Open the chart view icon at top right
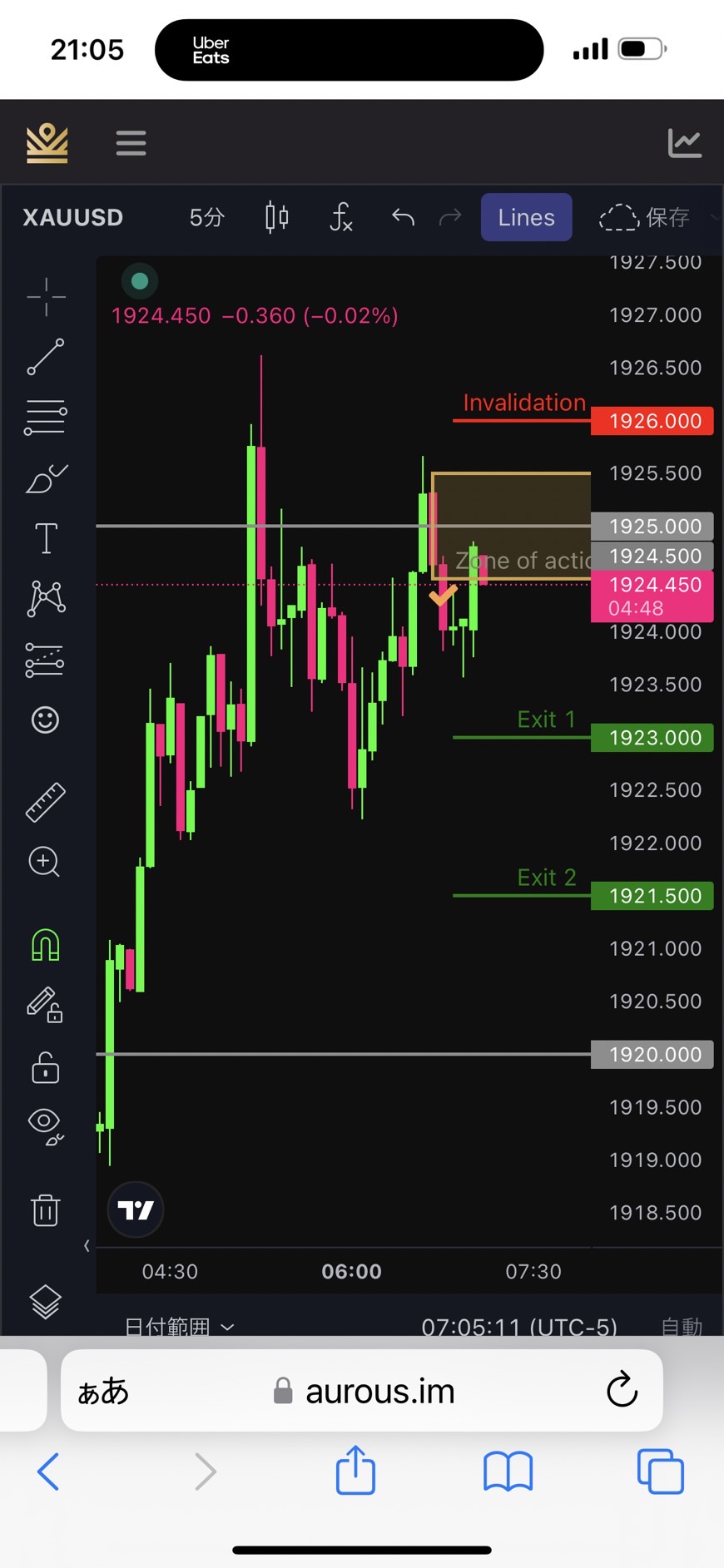 [684, 143]
